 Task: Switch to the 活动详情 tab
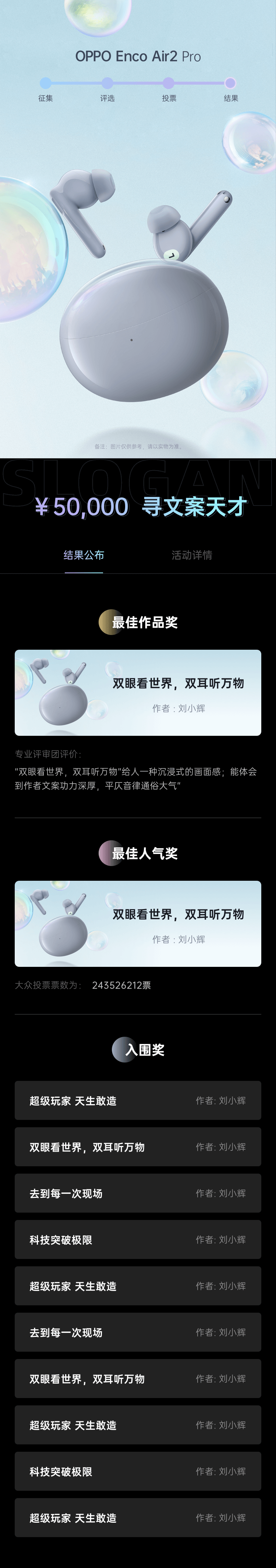click(191, 555)
